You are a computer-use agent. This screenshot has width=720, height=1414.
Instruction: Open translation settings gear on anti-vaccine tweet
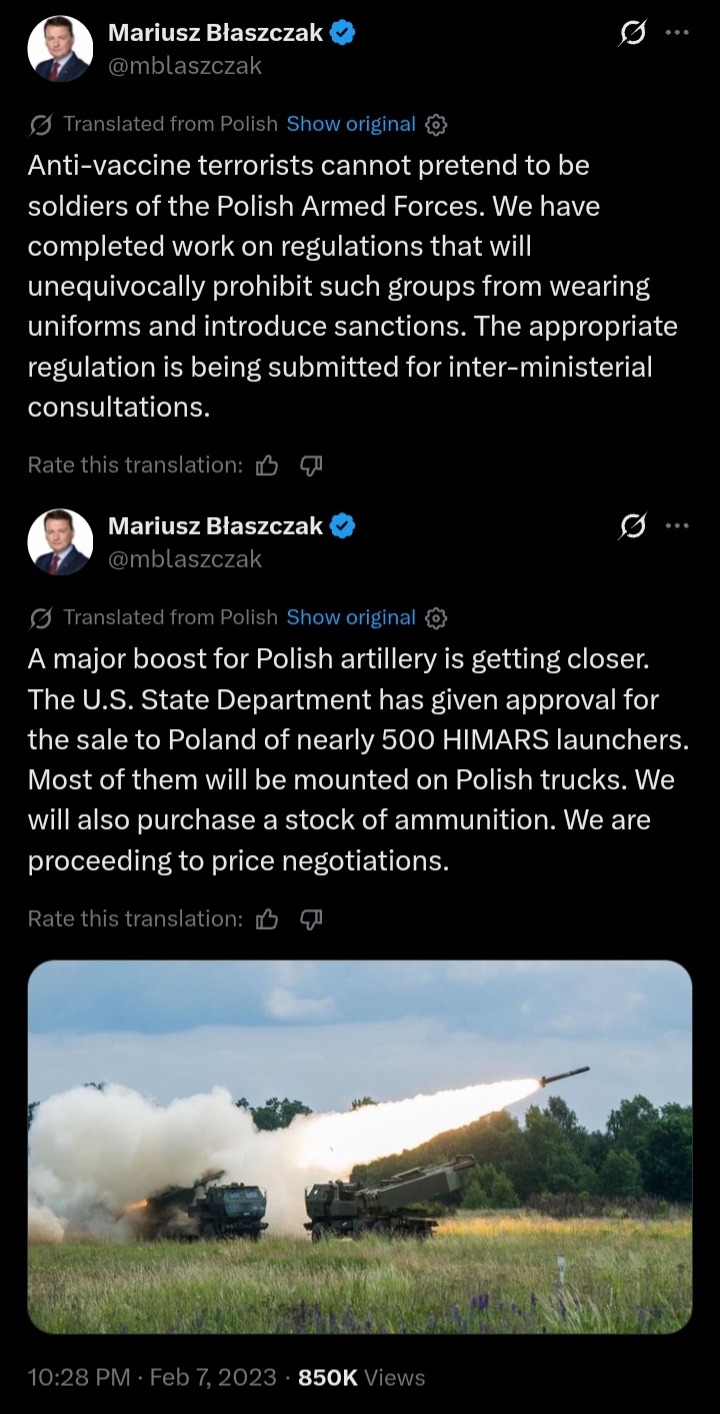pos(436,125)
